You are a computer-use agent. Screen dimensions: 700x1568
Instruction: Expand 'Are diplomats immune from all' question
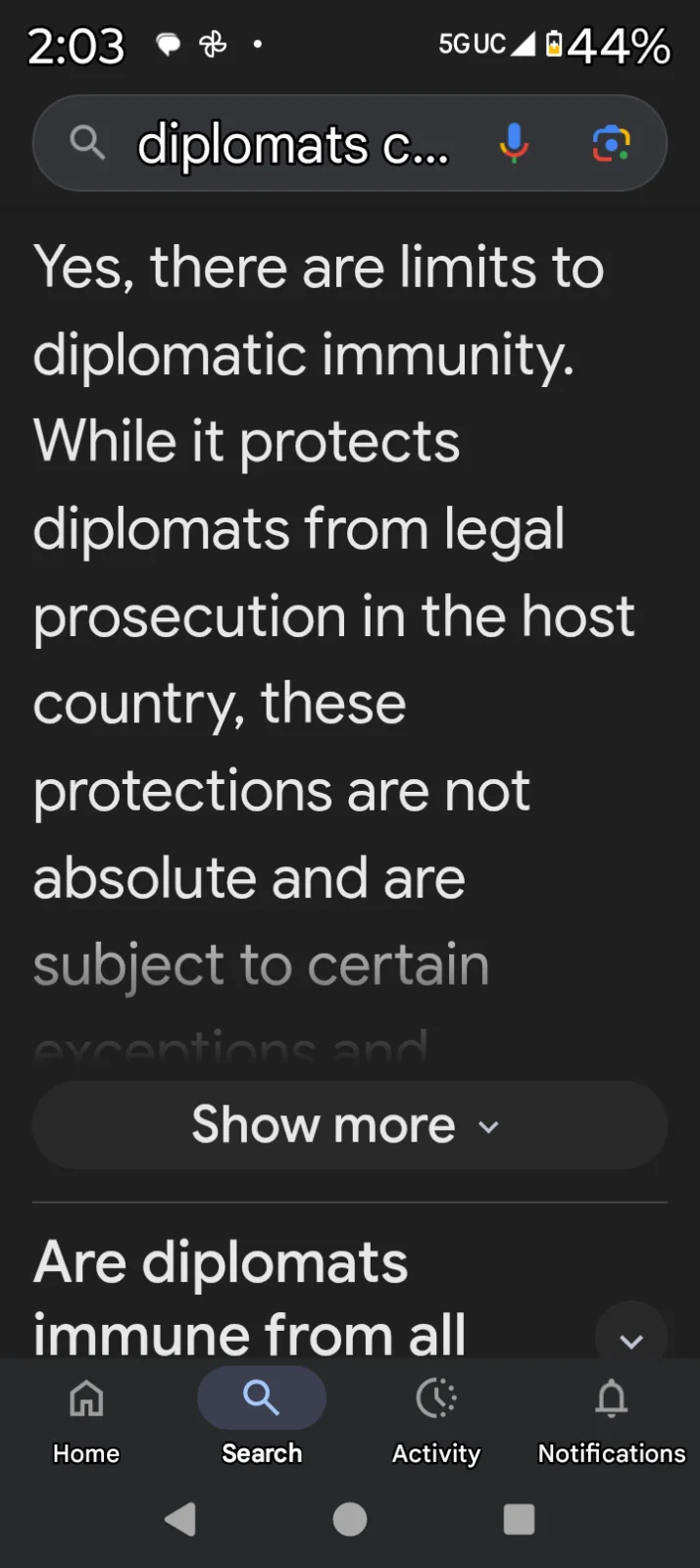tap(631, 1337)
